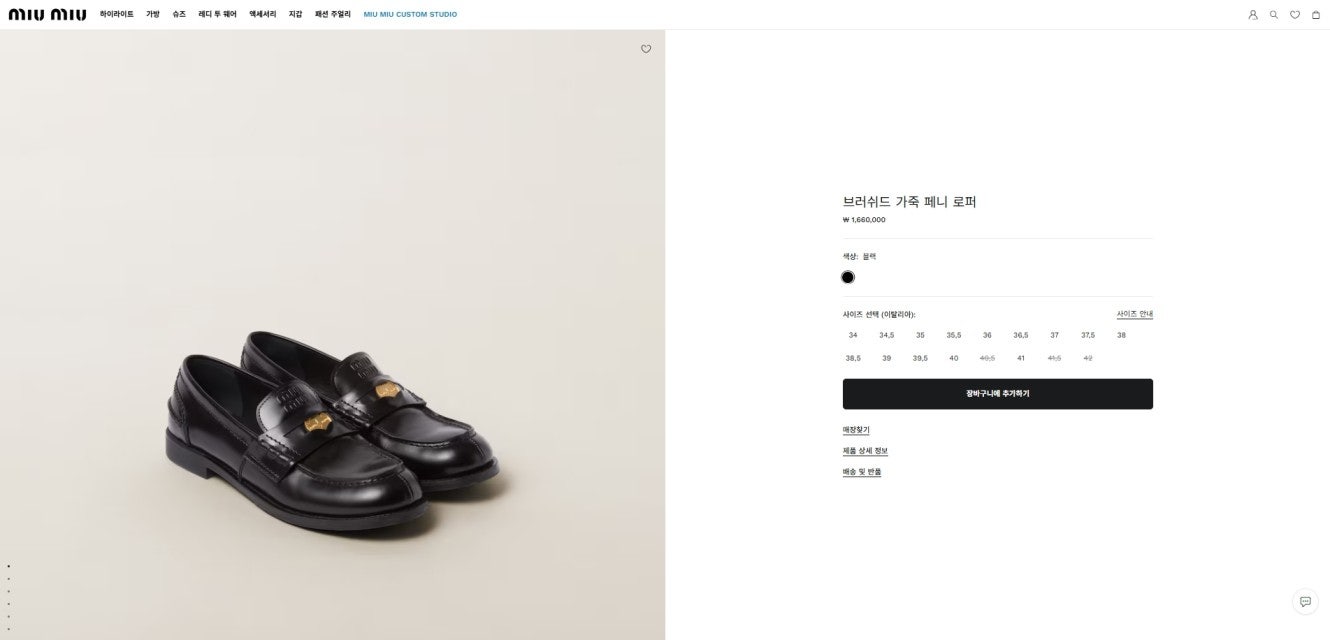Open the 하이라이트 menu
Screen dimensions: 1330x640
click(117, 14)
